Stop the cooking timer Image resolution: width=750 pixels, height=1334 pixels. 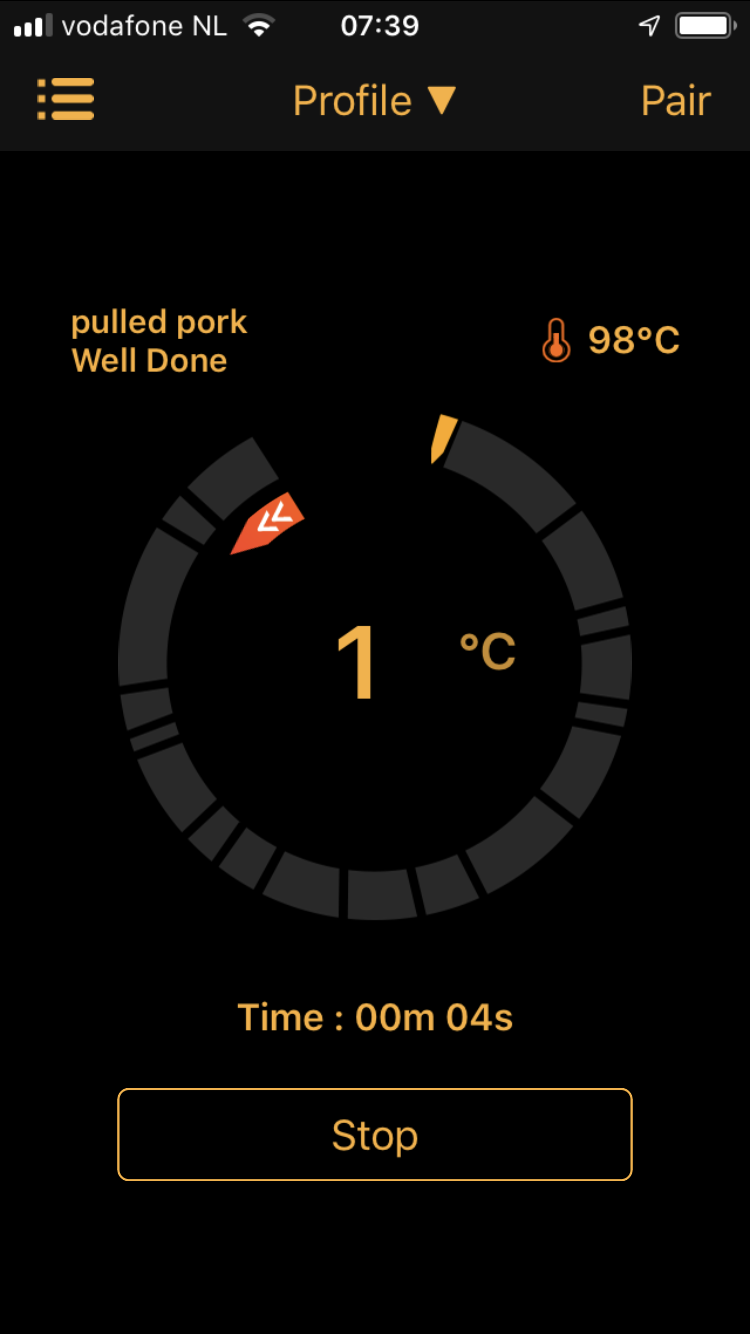375,1134
